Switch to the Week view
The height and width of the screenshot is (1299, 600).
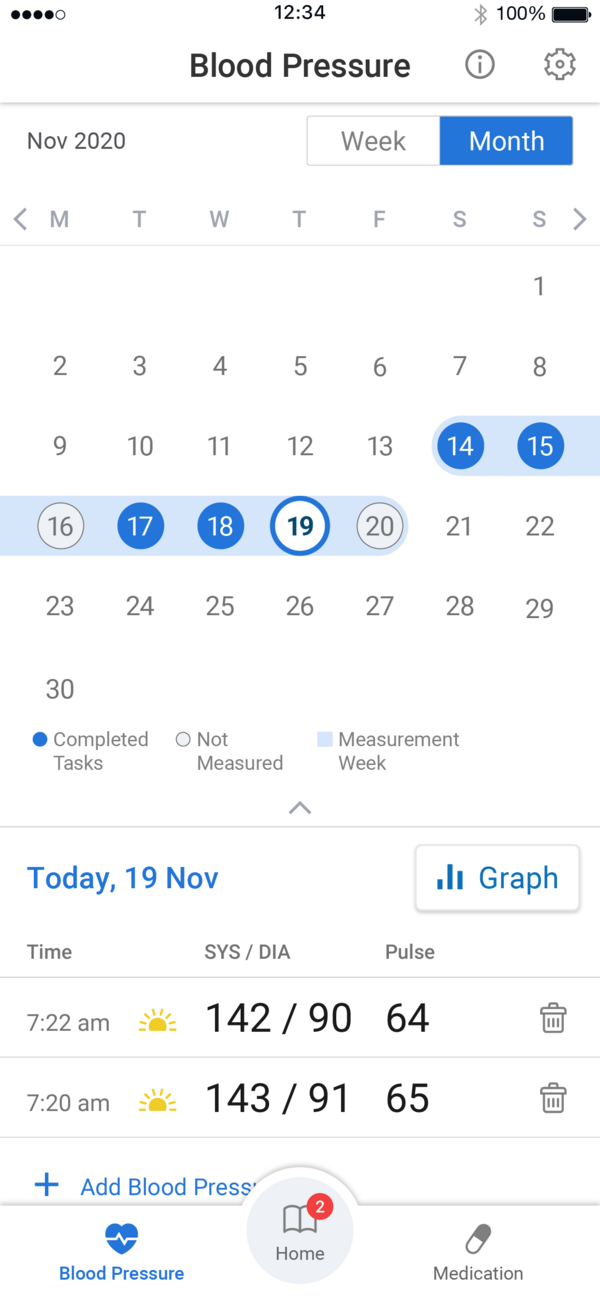(373, 141)
